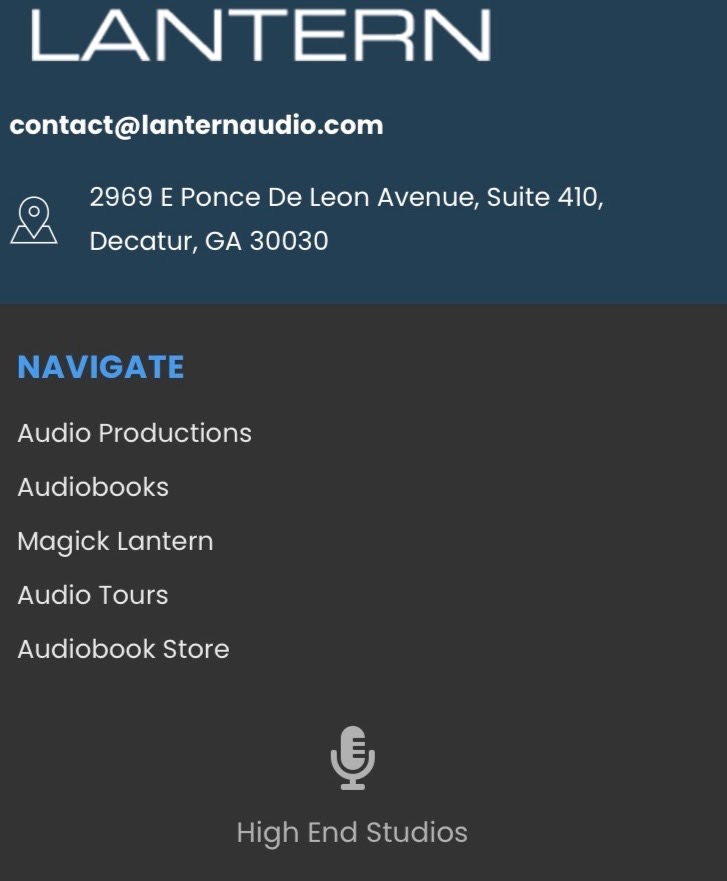This screenshot has height=881, width=727.
Task: Go to the Audiobooks link
Action: tap(93, 487)
